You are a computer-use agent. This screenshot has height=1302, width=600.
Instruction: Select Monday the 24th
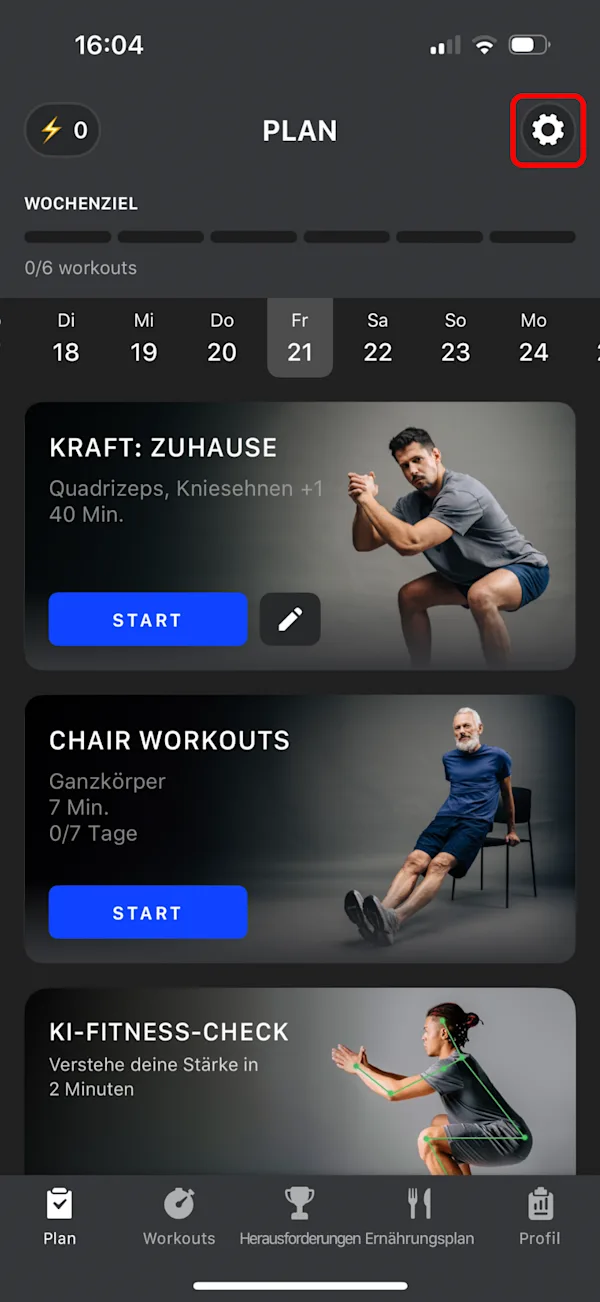[534, 337]
